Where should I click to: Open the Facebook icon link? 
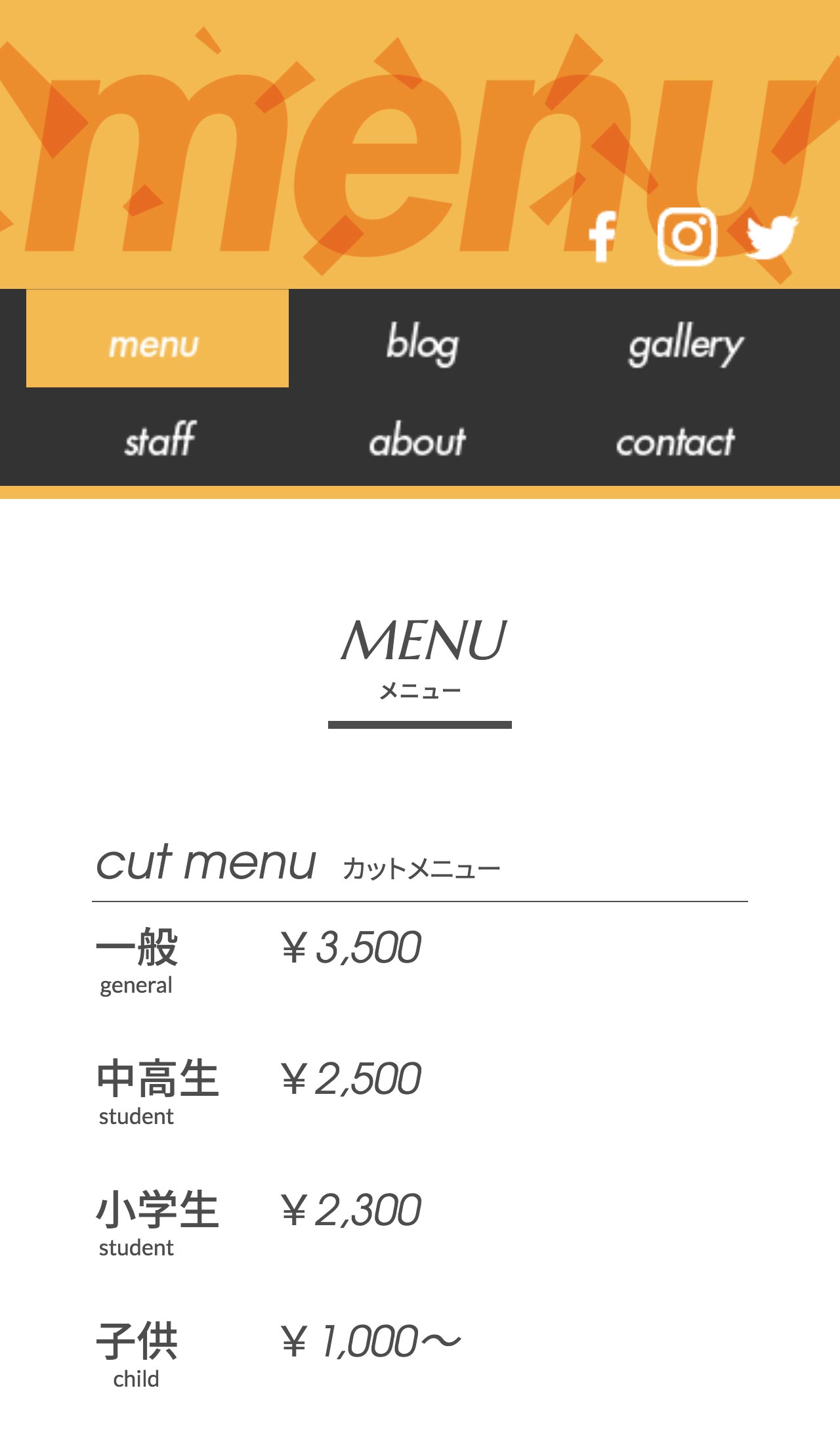(x=602, y=236)
